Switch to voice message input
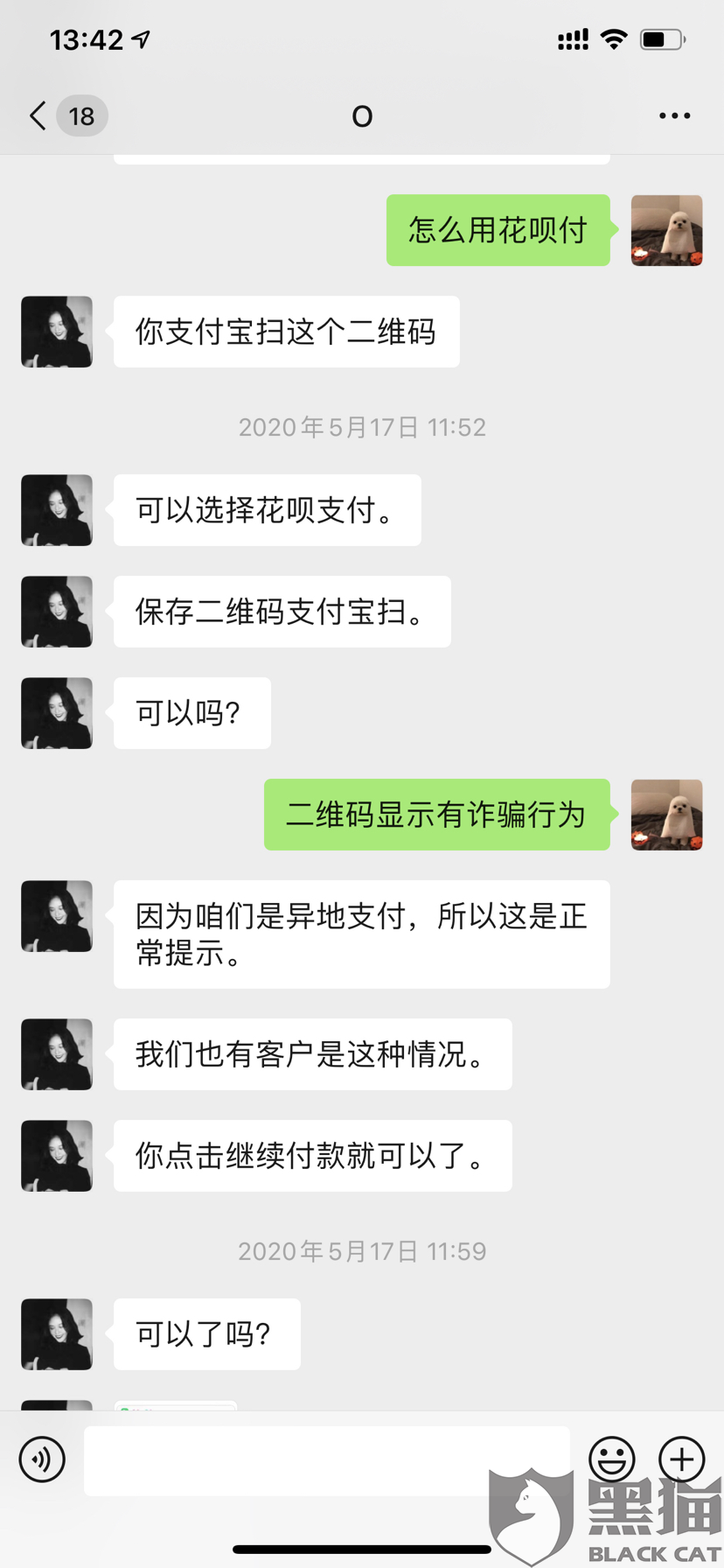724x1568 pixels. point(42,1459)
